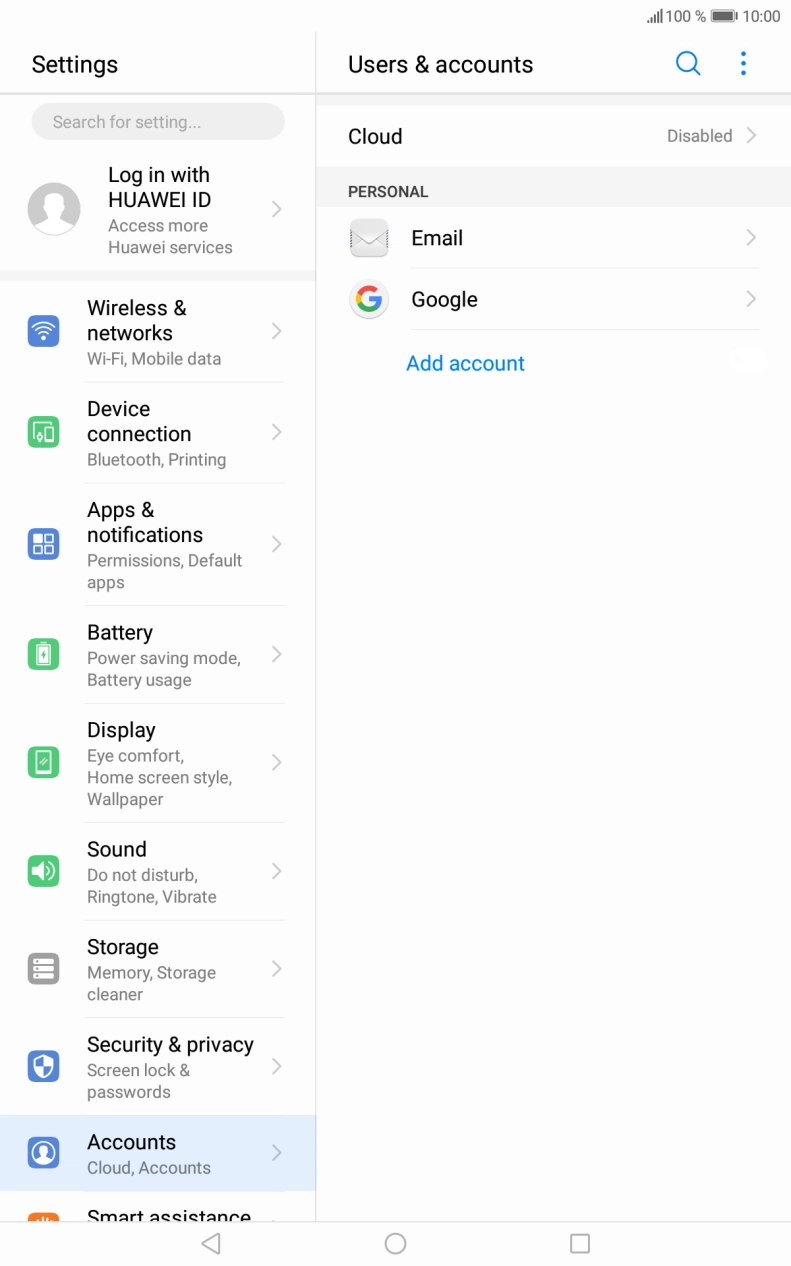Expand the Google account details chevron
The height and width of the screenshot is (1266, 791).
tap(750, 298)
